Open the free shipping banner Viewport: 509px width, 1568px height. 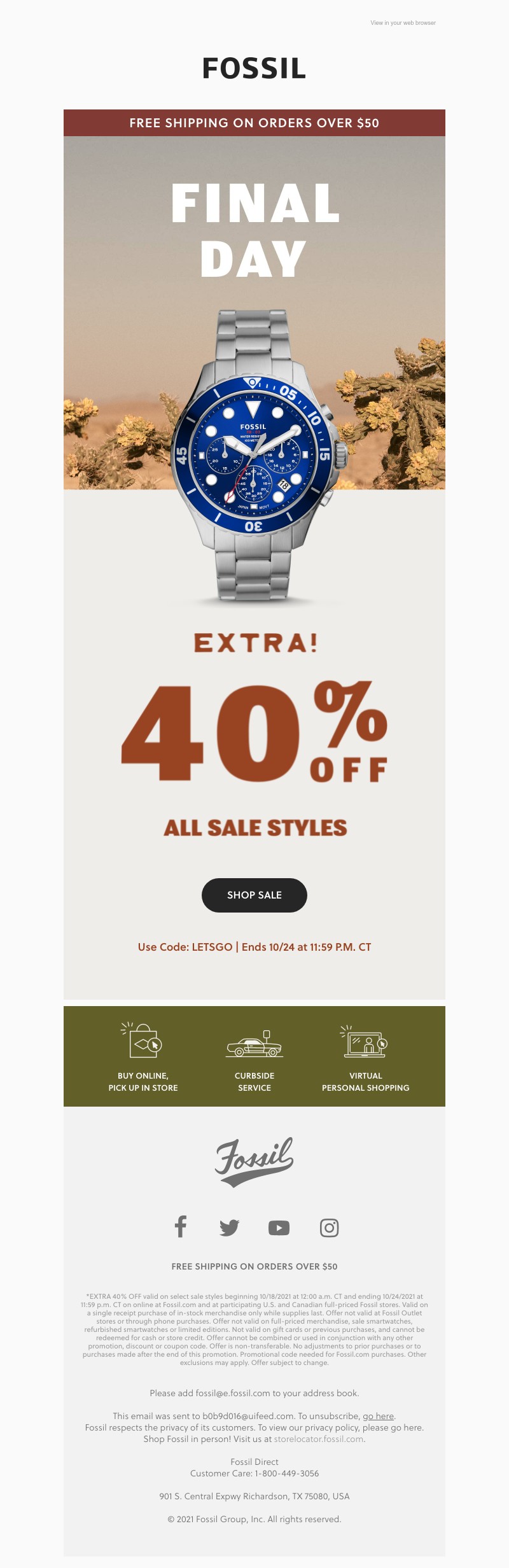point(254,123)
